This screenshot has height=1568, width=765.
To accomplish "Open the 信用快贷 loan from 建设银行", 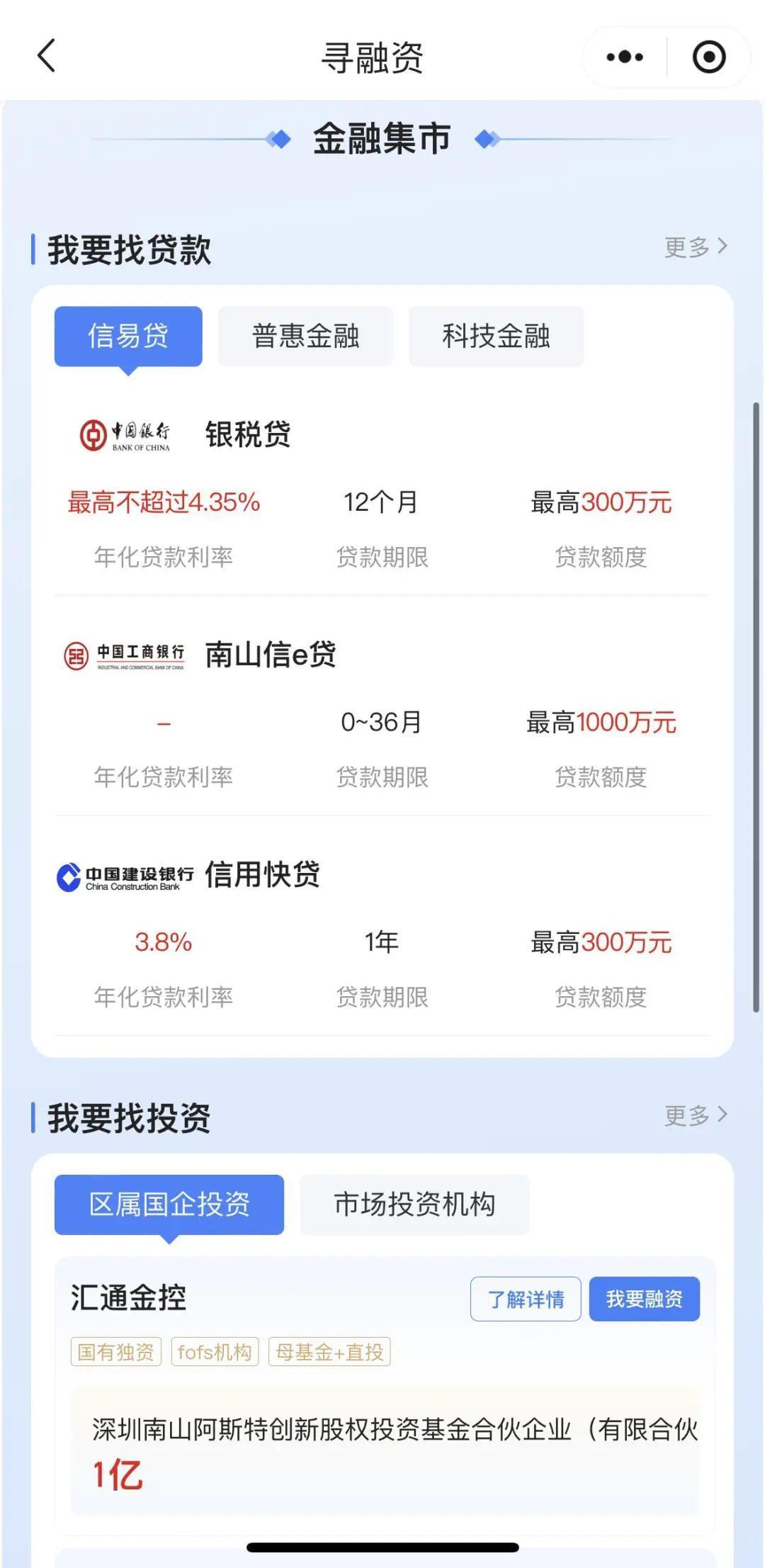I will [262, 875].
